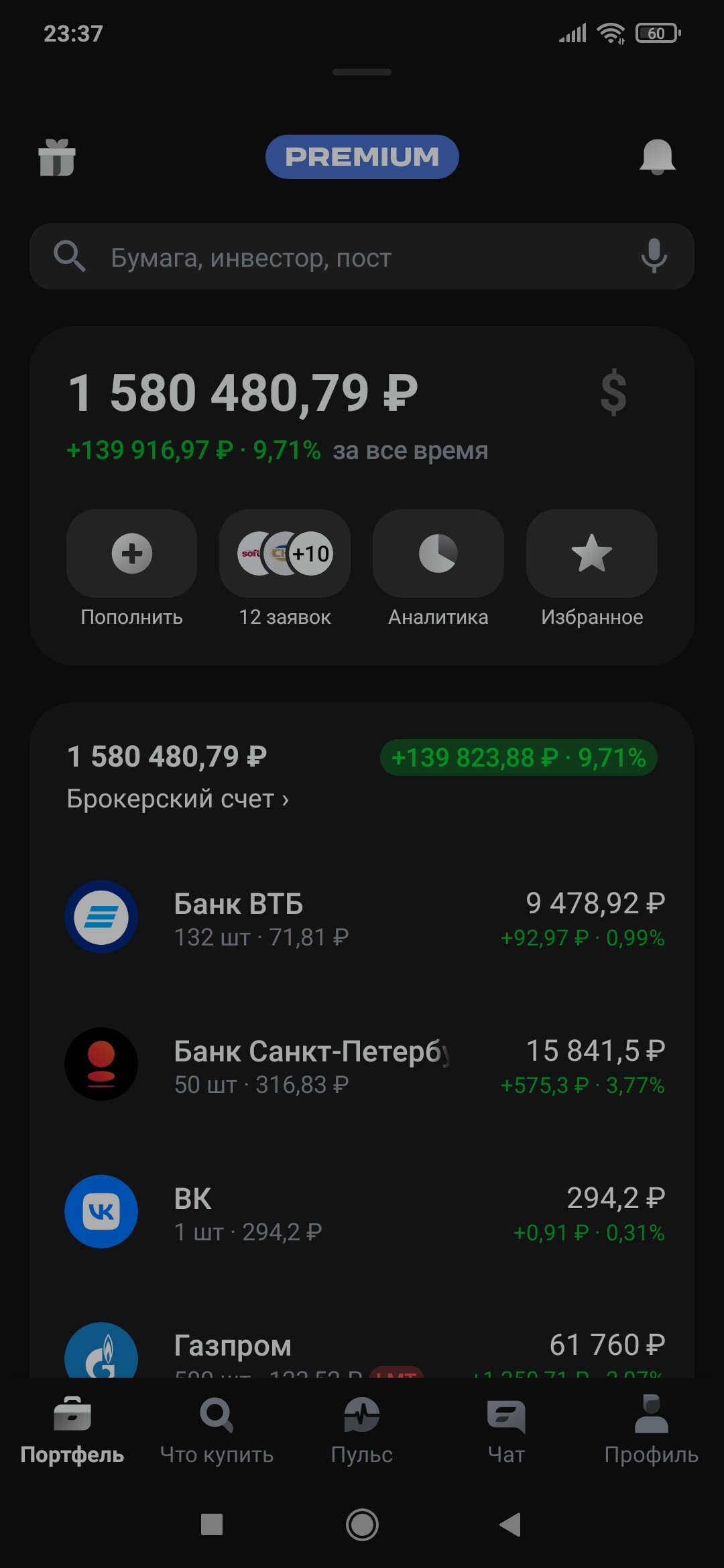Focus the Бумага, инвестор, пост search field

point(349,257)
